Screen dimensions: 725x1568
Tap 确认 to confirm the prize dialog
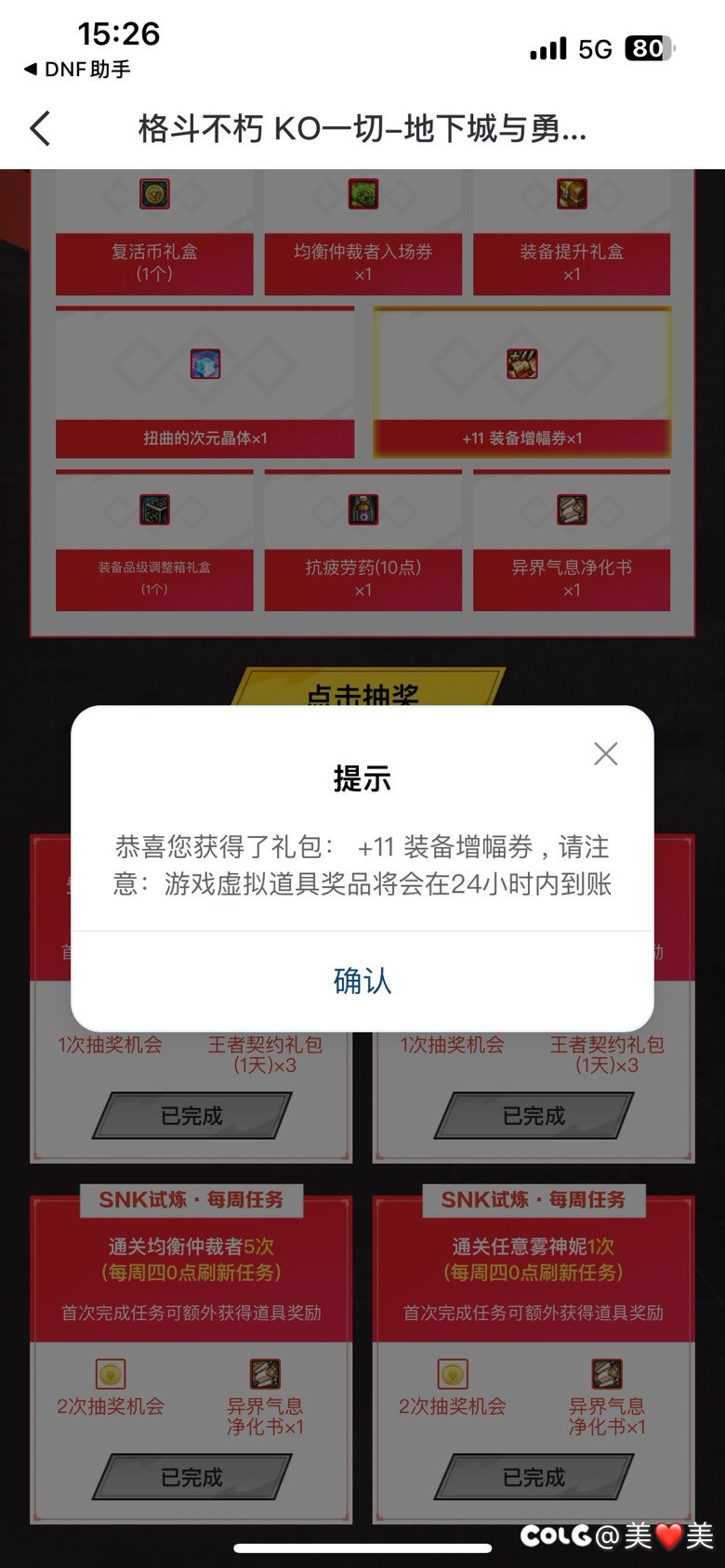pos(362,980)
